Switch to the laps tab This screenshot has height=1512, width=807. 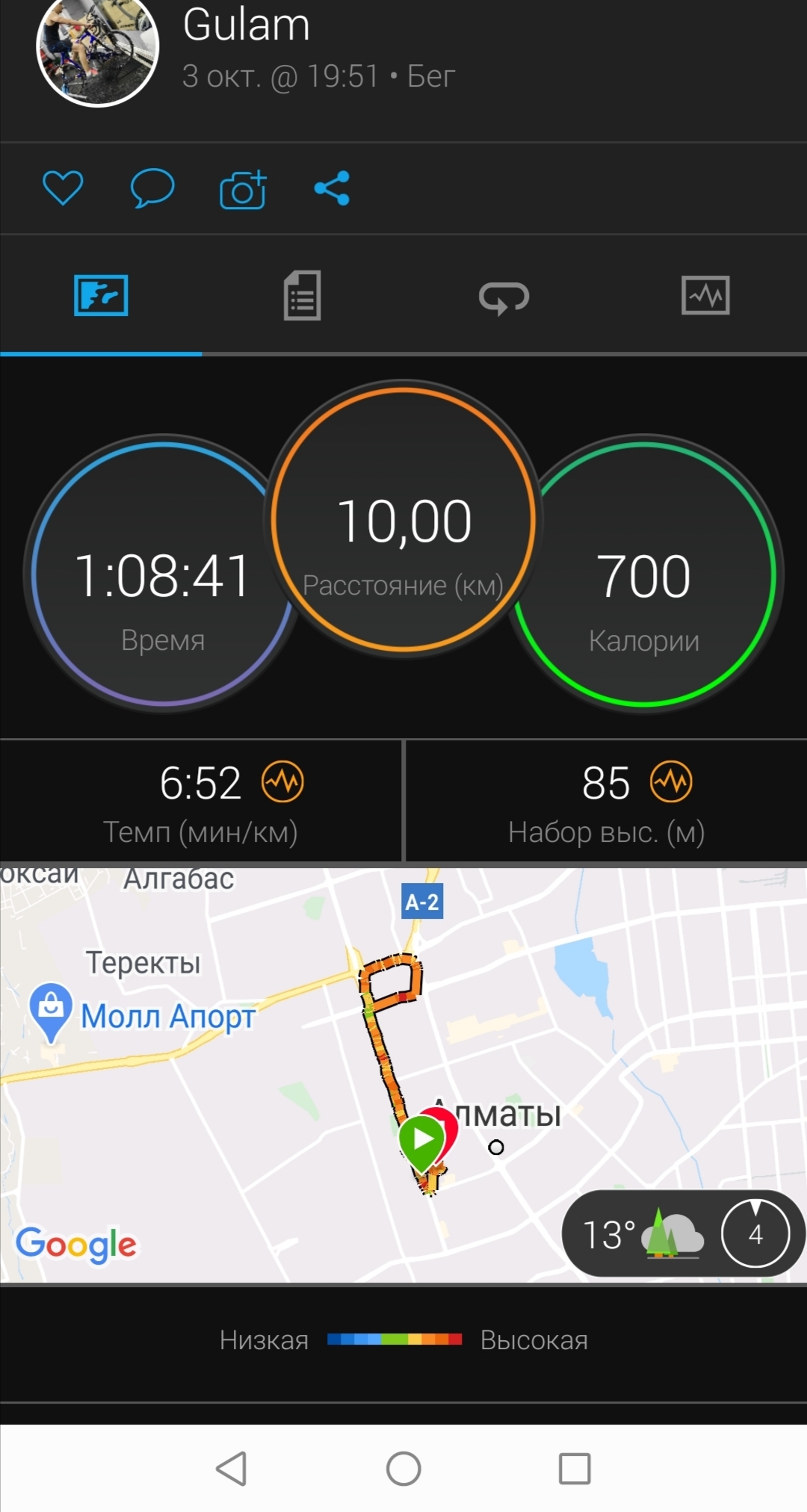click(x=504, y=297)
